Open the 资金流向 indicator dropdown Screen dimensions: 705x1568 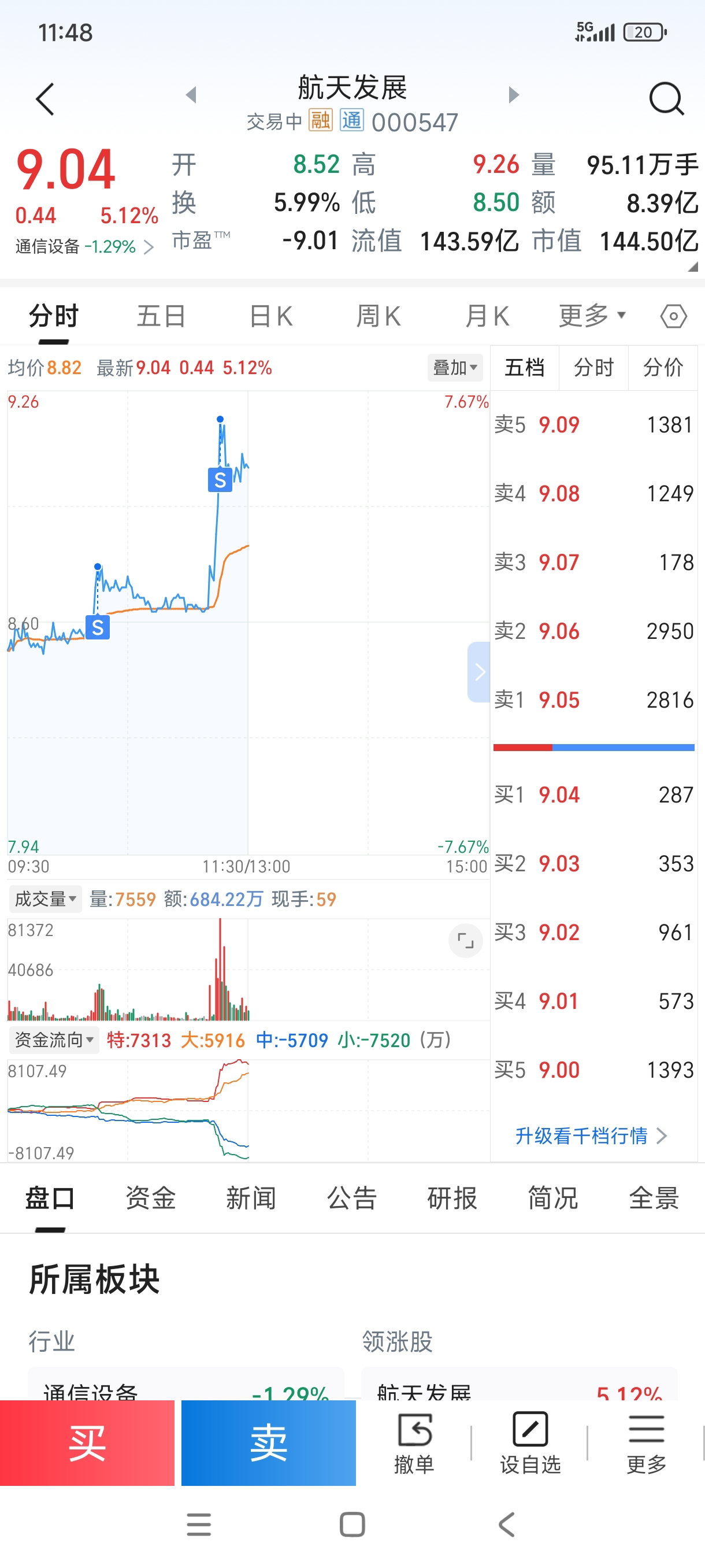pyautogui.click(x=54, y=1040)
